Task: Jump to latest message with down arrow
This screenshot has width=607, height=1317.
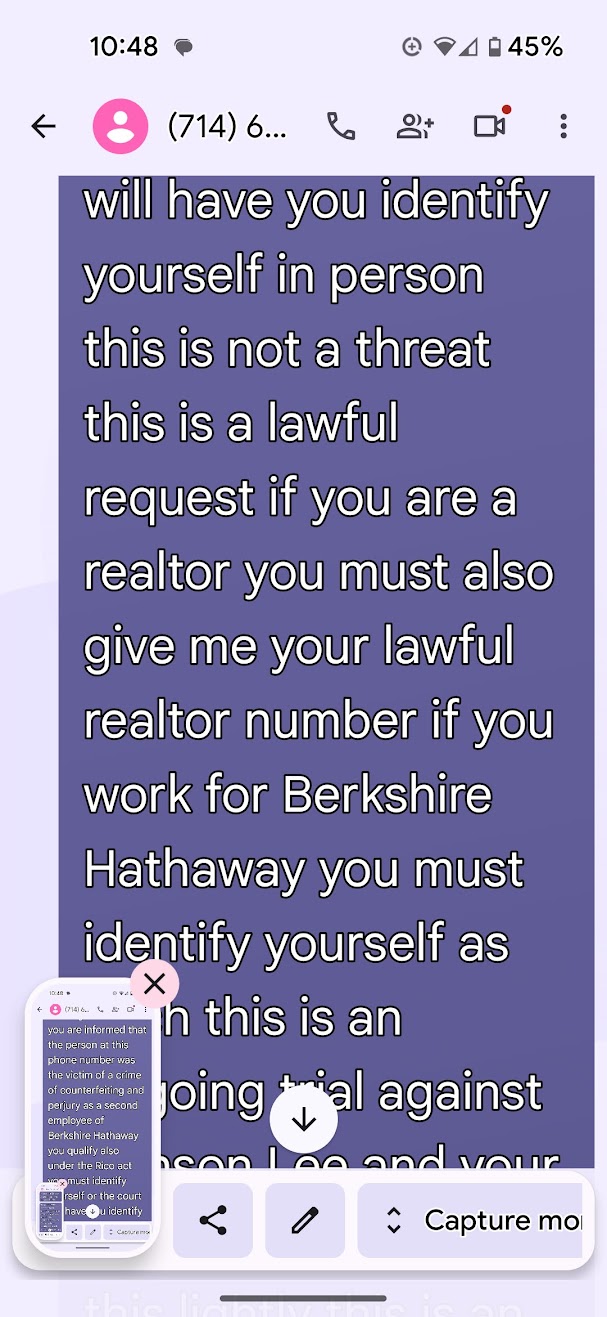Action: click(304, 1120)
